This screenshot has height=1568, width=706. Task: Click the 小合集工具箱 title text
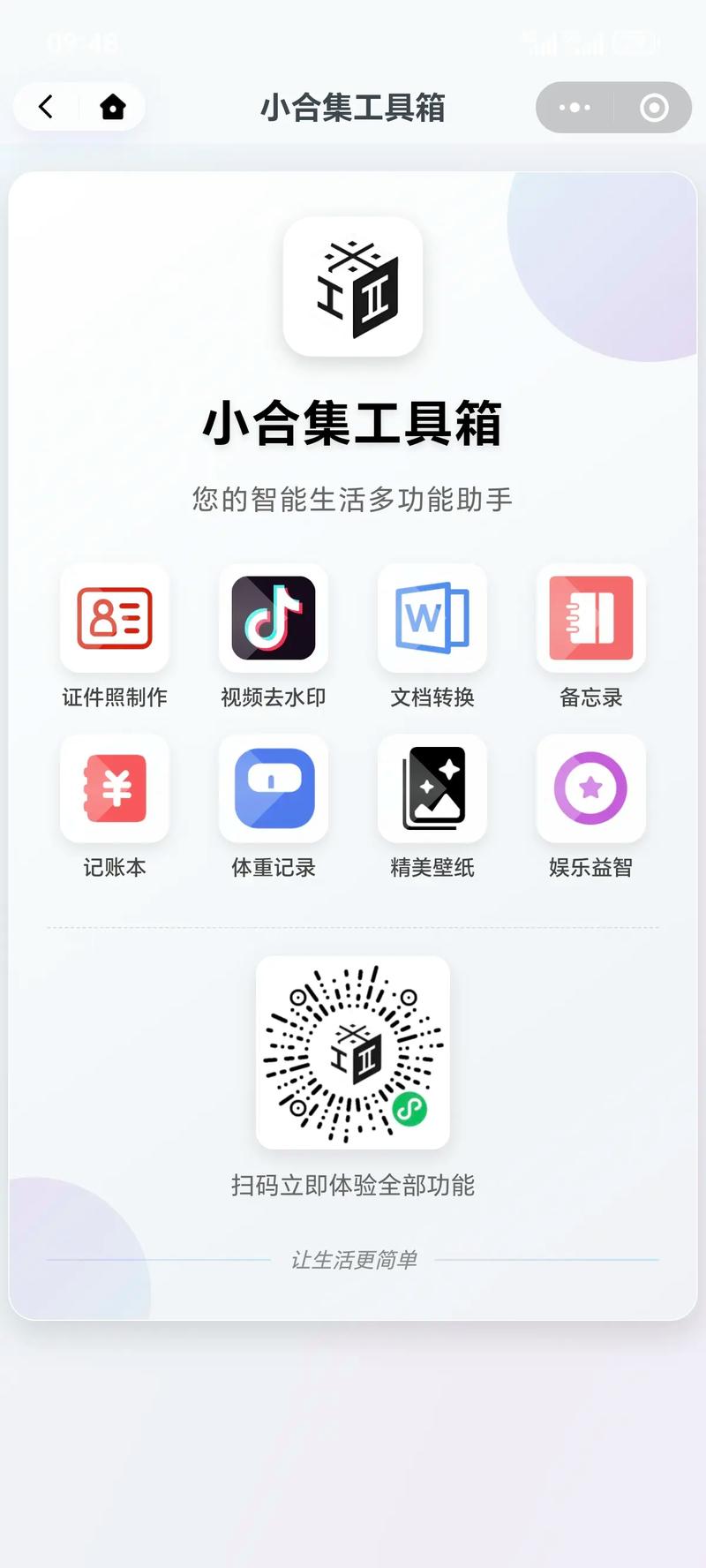[x=353, y=107]
